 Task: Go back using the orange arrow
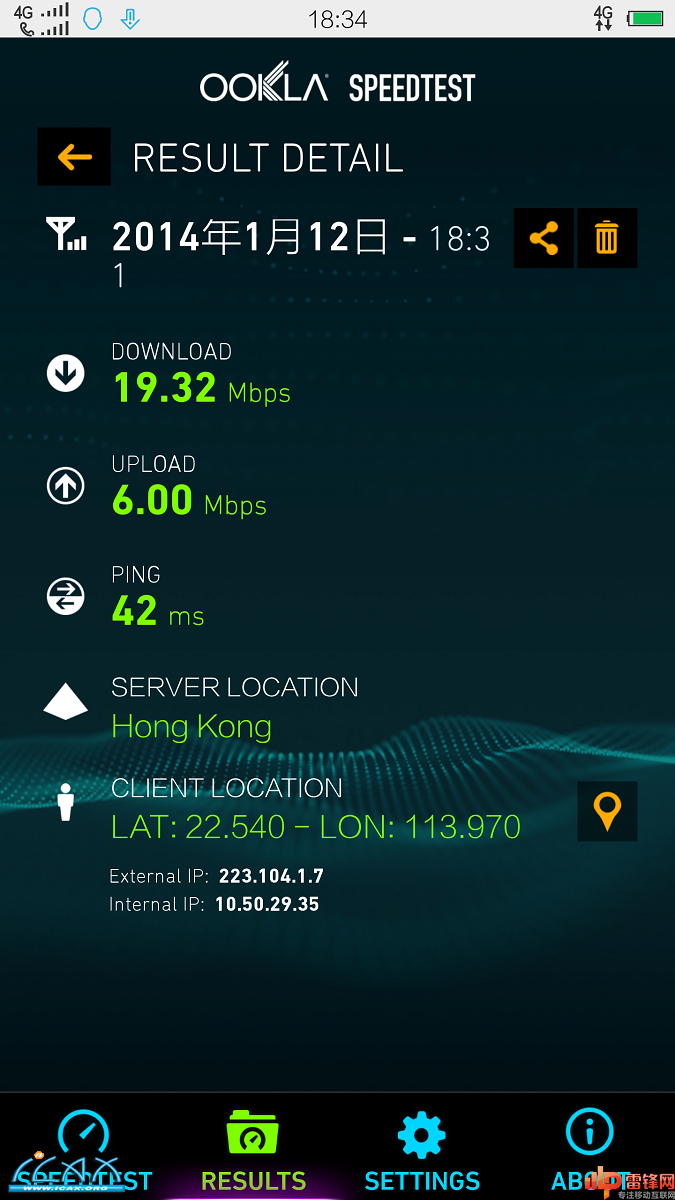74,157
